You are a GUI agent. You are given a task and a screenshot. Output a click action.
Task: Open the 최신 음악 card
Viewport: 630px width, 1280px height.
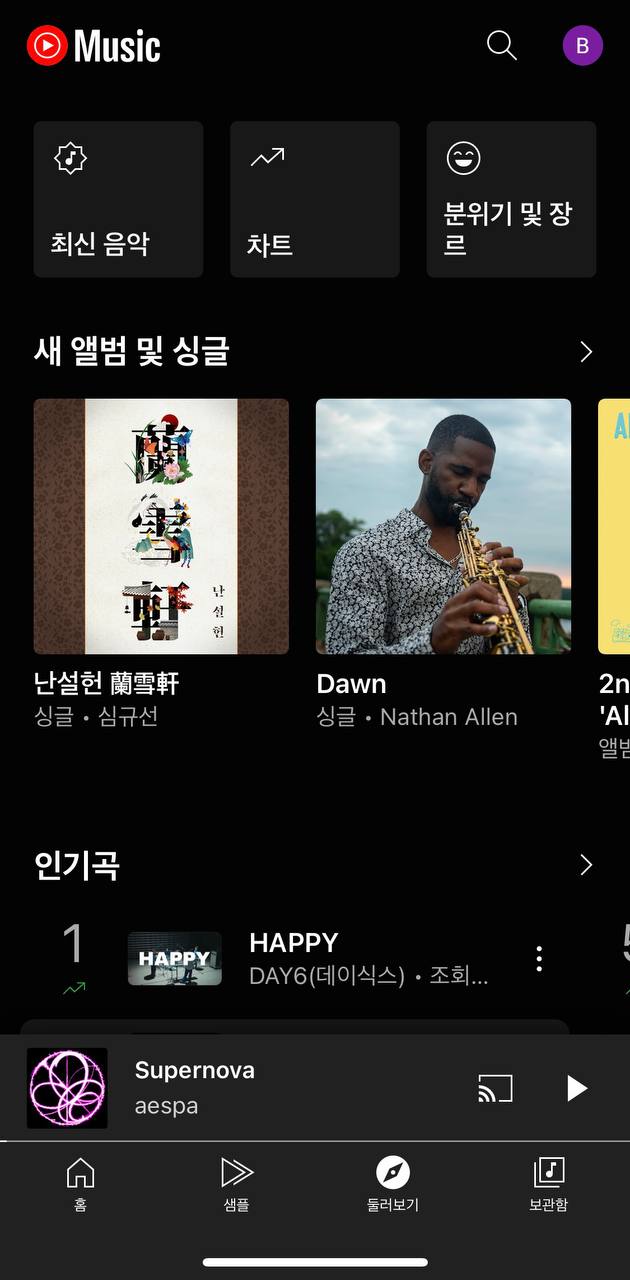pos(118,199)
